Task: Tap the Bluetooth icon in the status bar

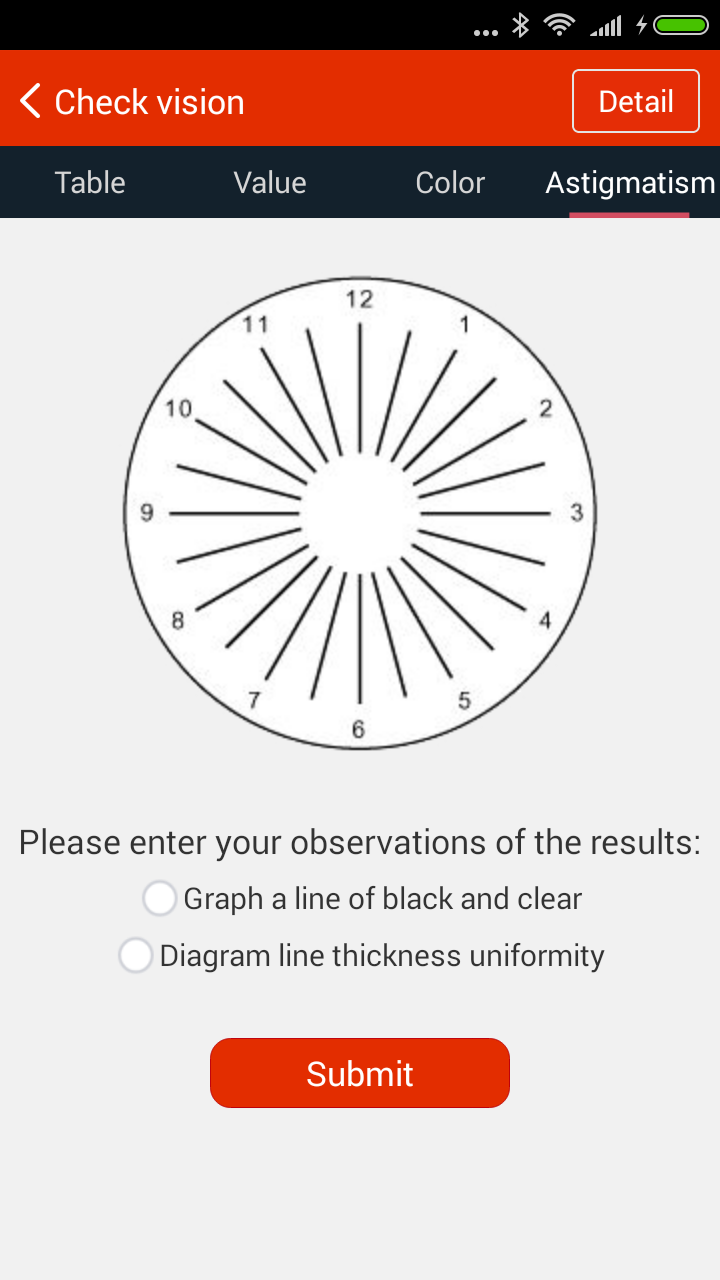Action: click(x=520, y=28)
